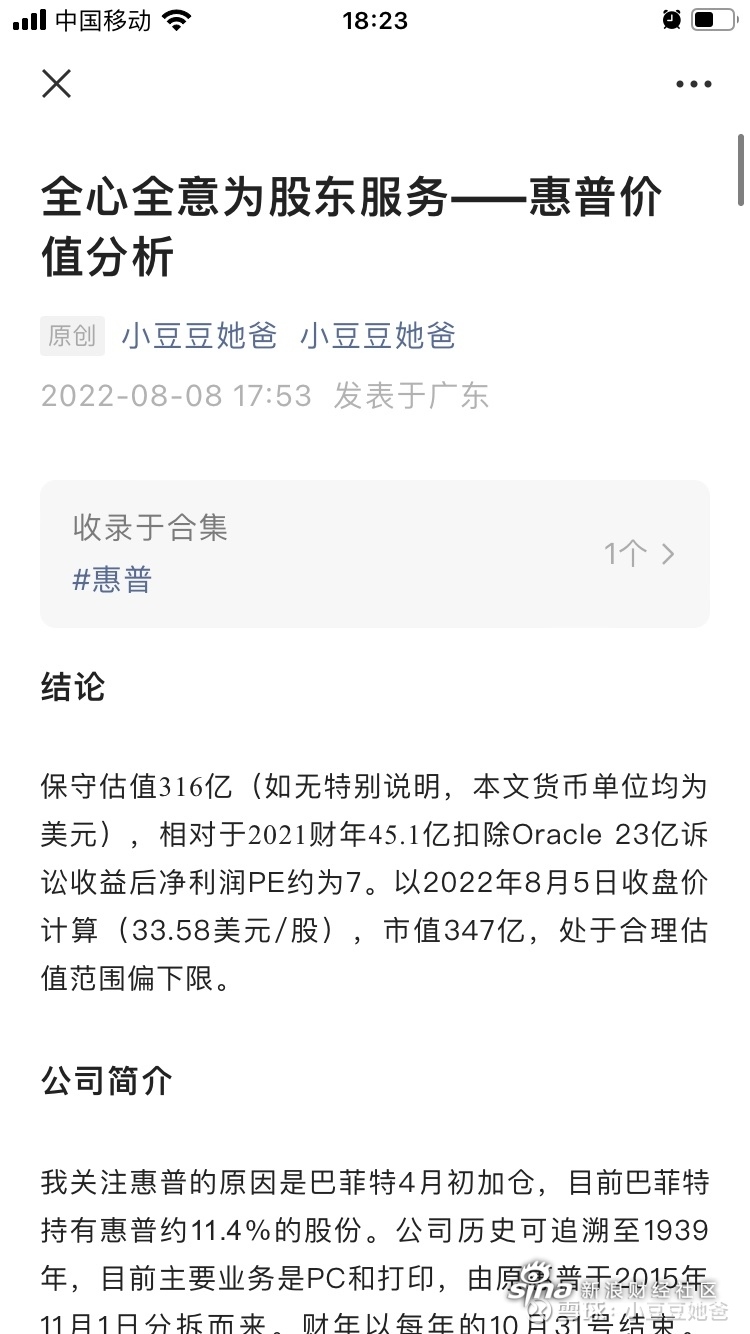Image resolution: width=750 pixels, height=1334 pixels.
Task: Close the article page
Action: point(57,84)
